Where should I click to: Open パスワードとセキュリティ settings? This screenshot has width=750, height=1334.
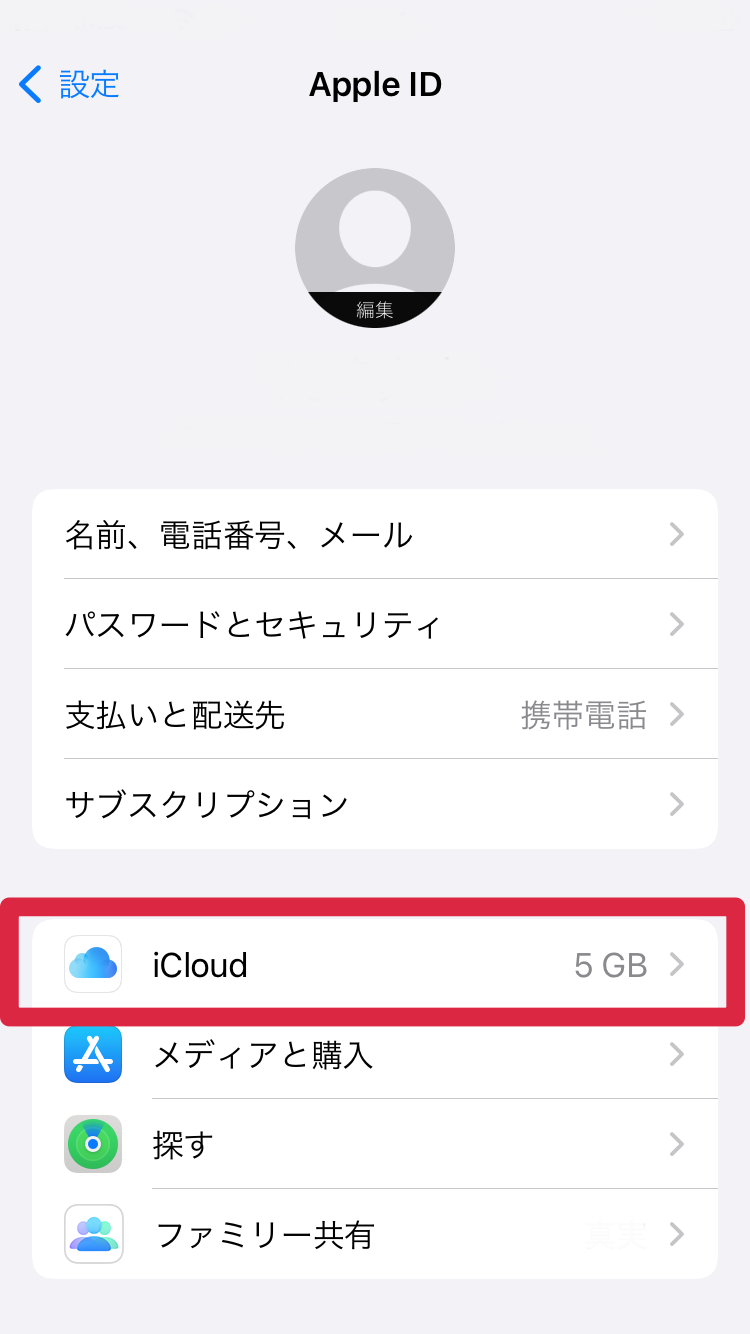pos(375,624)
